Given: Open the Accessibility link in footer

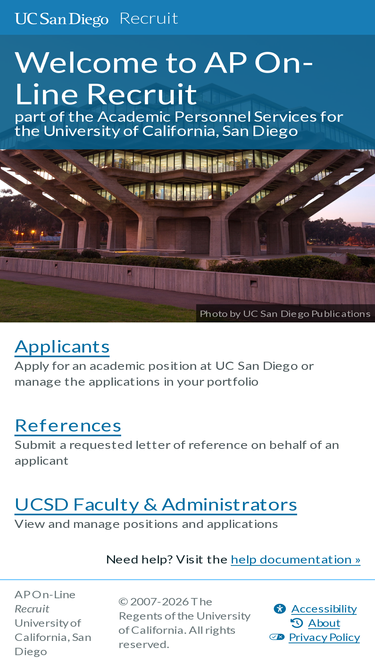Looking at the screenshot, I should 324,609.
